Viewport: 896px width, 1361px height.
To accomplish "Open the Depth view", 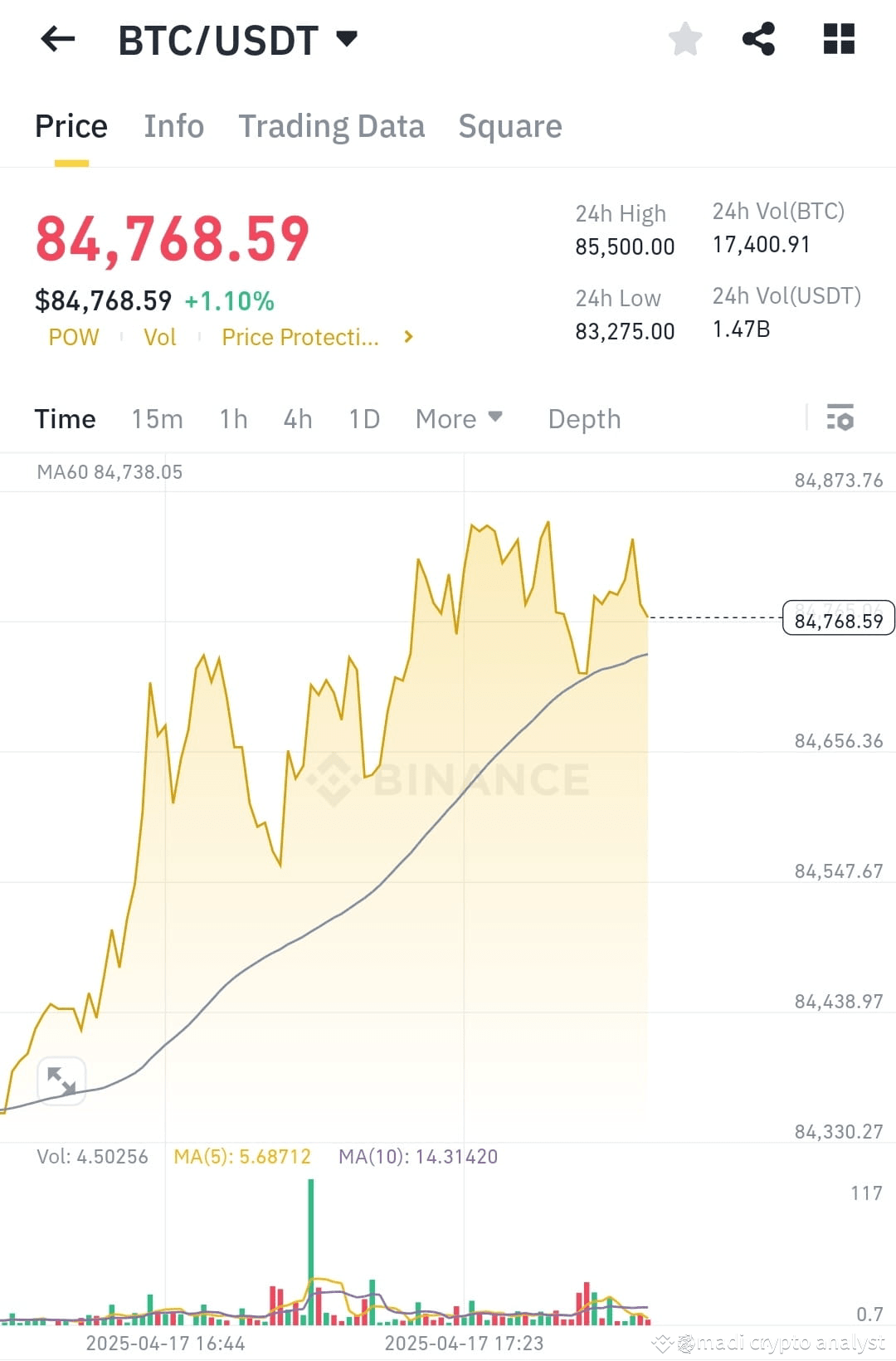I will coord(584,419).
